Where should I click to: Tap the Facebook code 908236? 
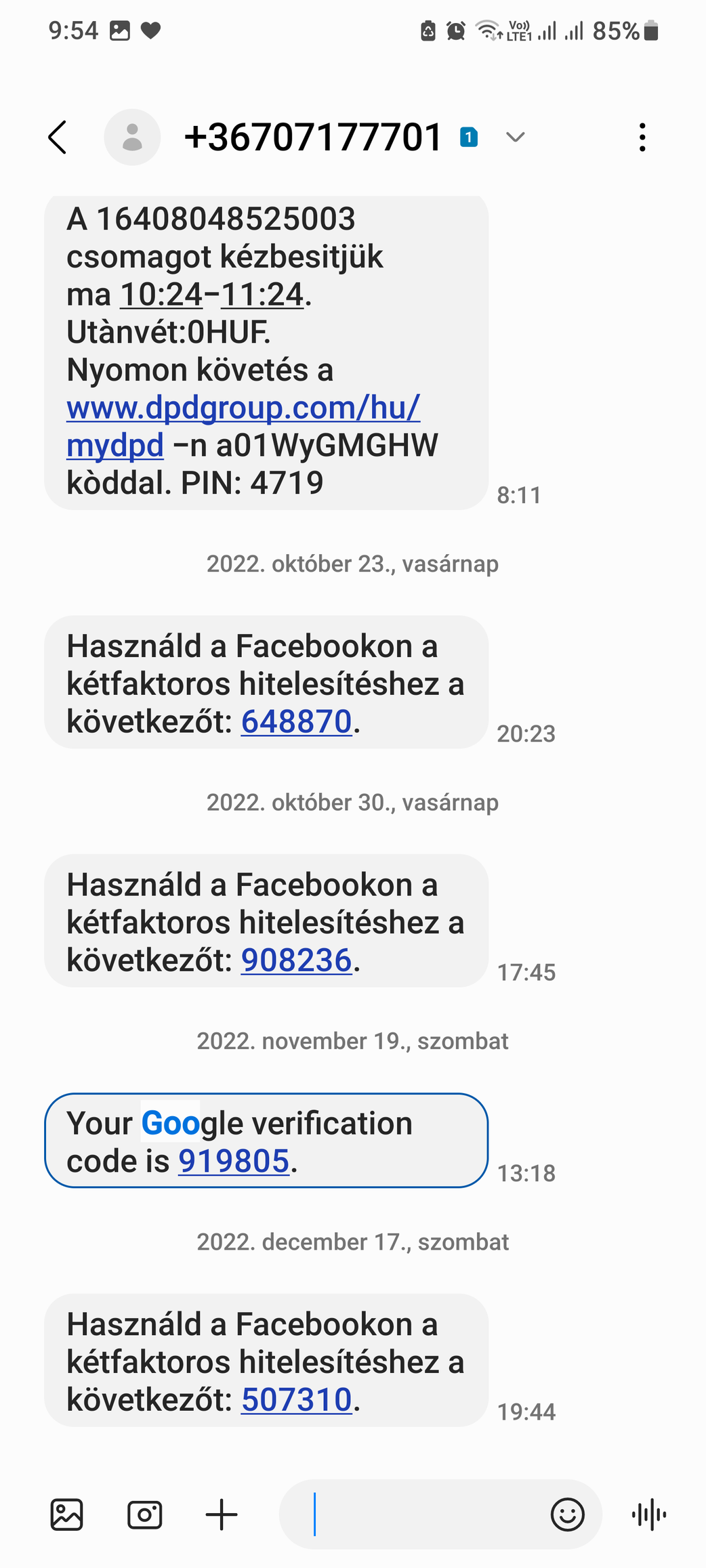coord(296,960)
